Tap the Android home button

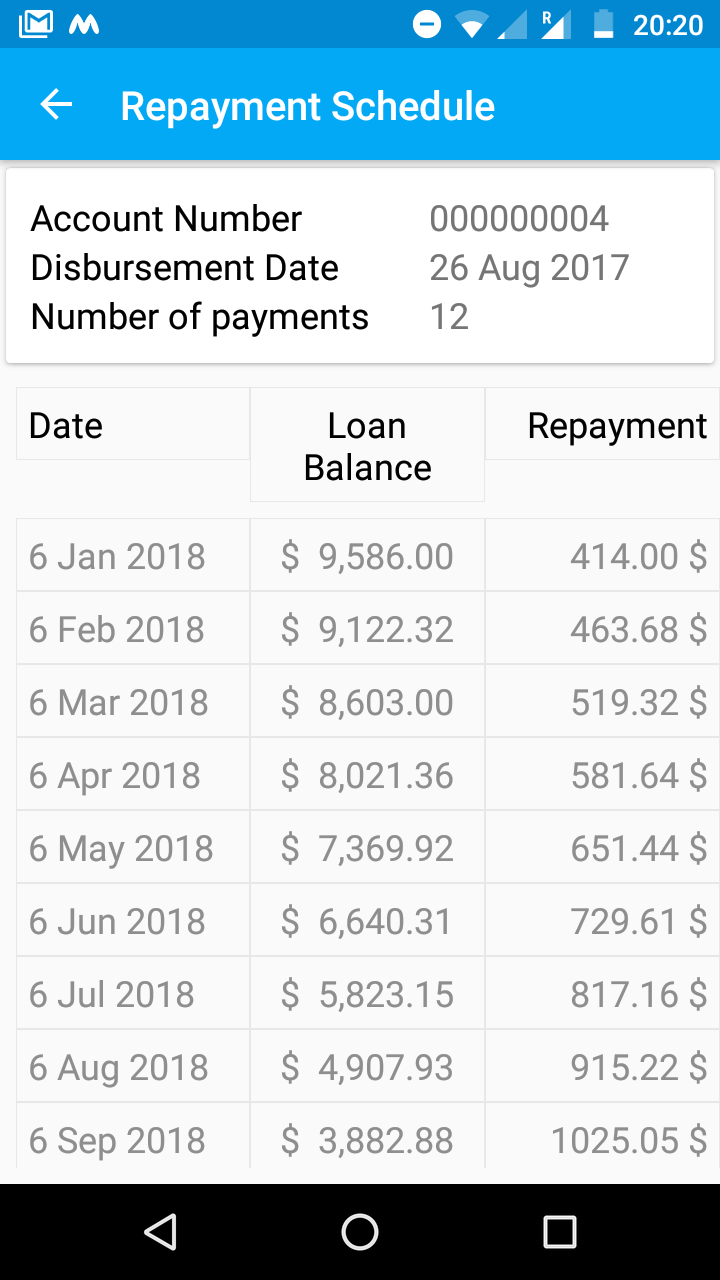362,1232
